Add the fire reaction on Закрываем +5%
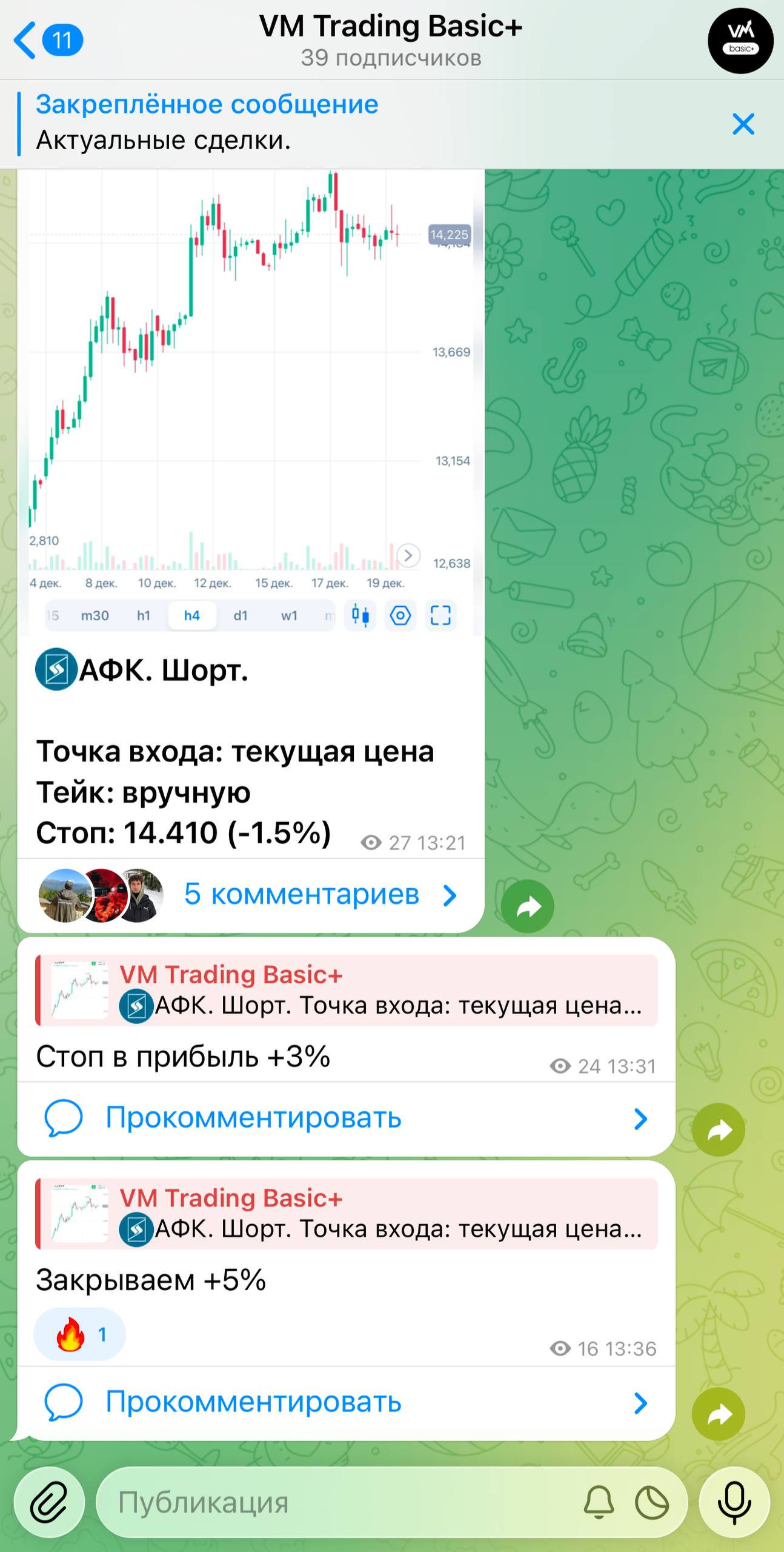 79,1334
